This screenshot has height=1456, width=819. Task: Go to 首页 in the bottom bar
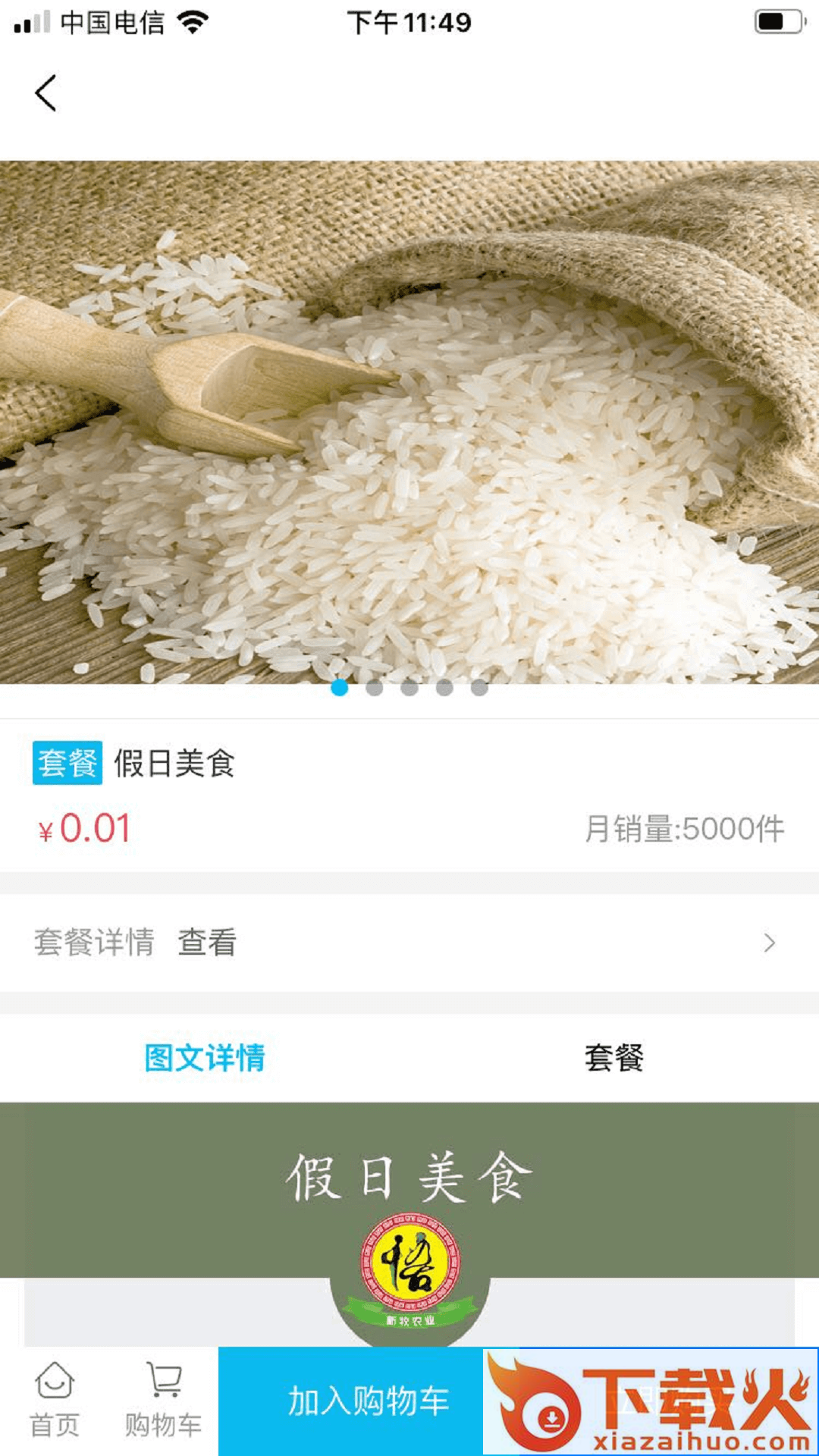click(x=54, y=1400)
